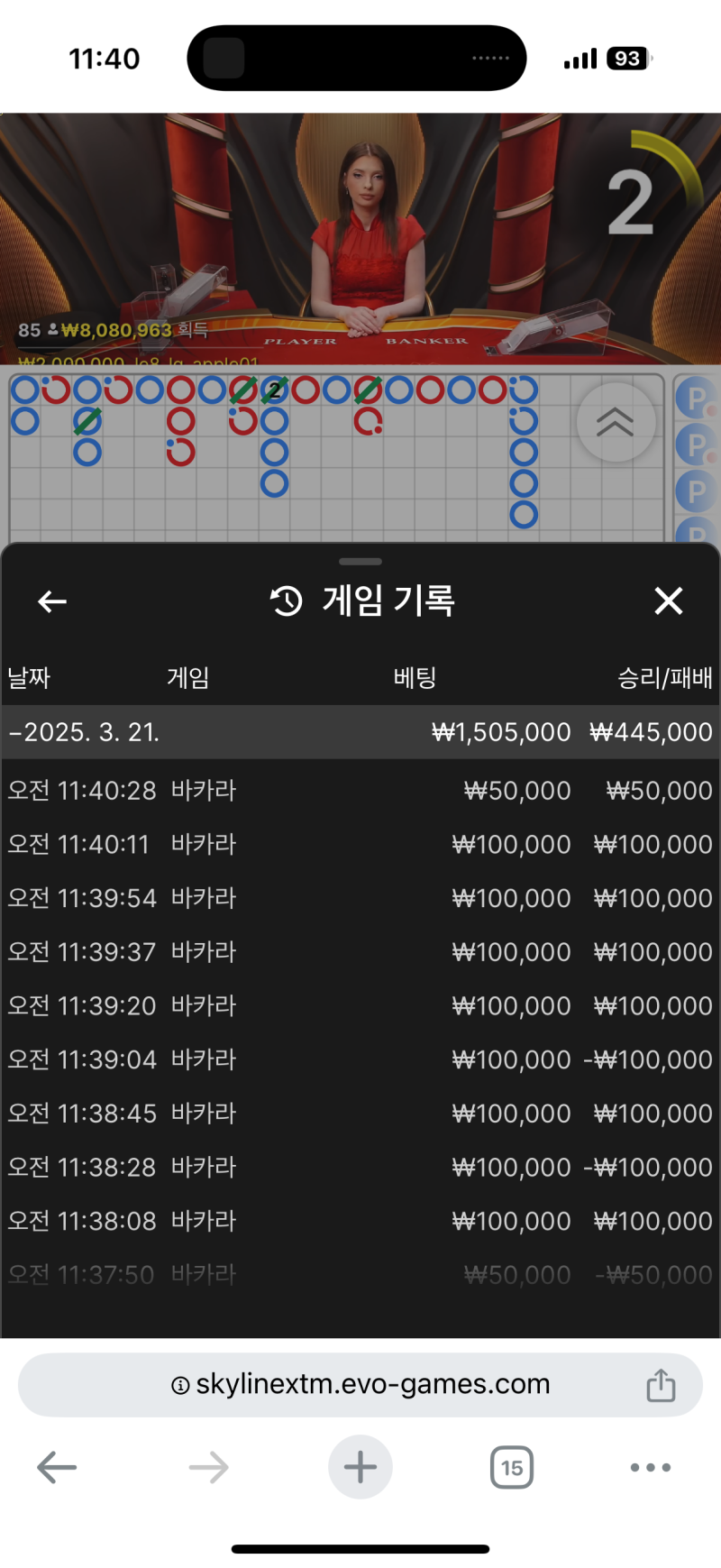Open the 오전 11:38:08 바카라 record
This screenshot has height=1568, width=721.
pos(360,1221)
